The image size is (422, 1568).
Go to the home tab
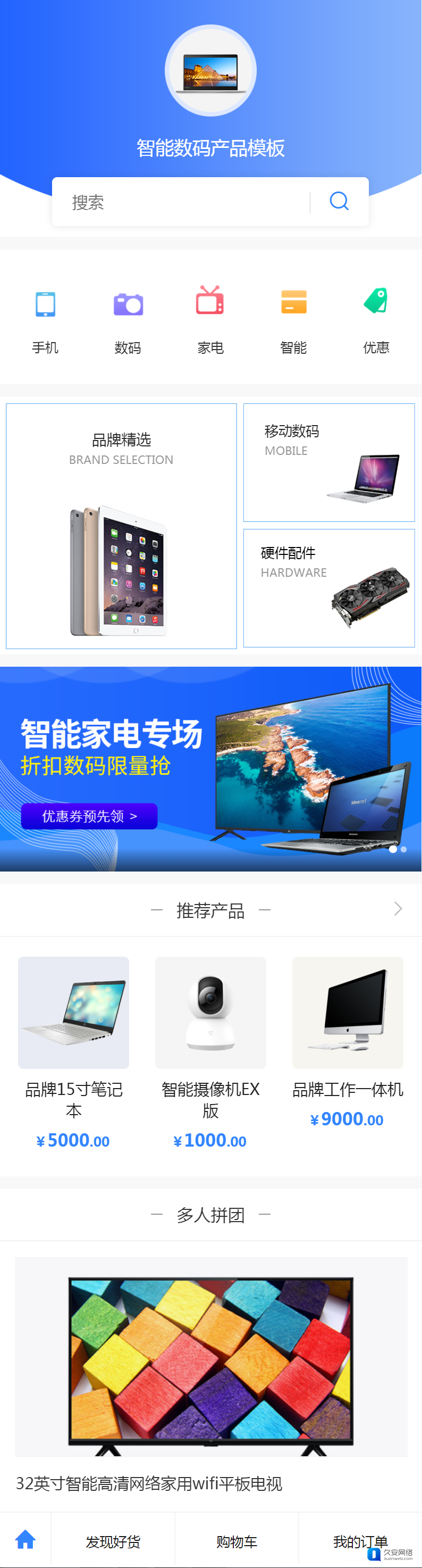[x=26, y=1541]
